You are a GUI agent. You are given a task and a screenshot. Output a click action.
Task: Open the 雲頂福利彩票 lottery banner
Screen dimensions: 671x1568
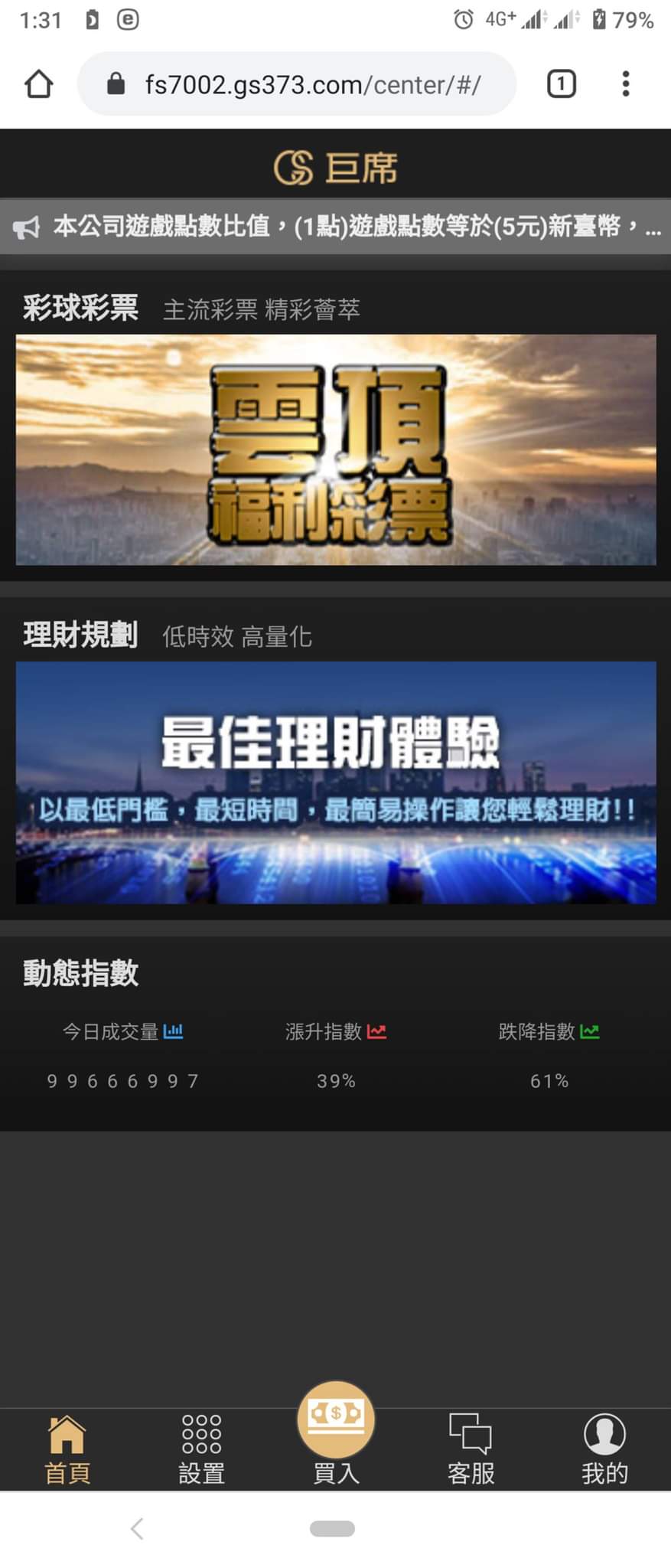(x=336, y=449)
